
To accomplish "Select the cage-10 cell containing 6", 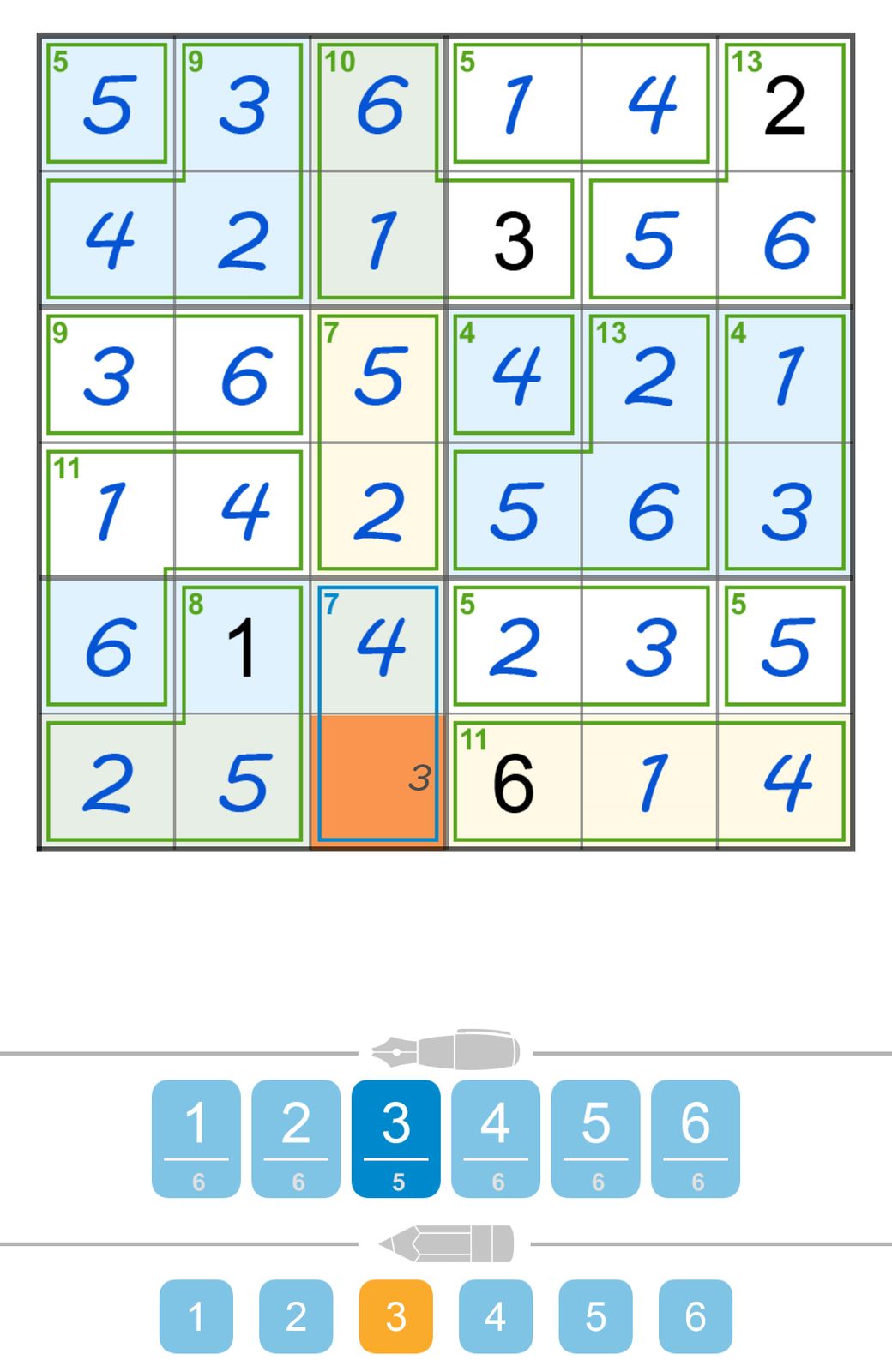I will coord(378,103).
